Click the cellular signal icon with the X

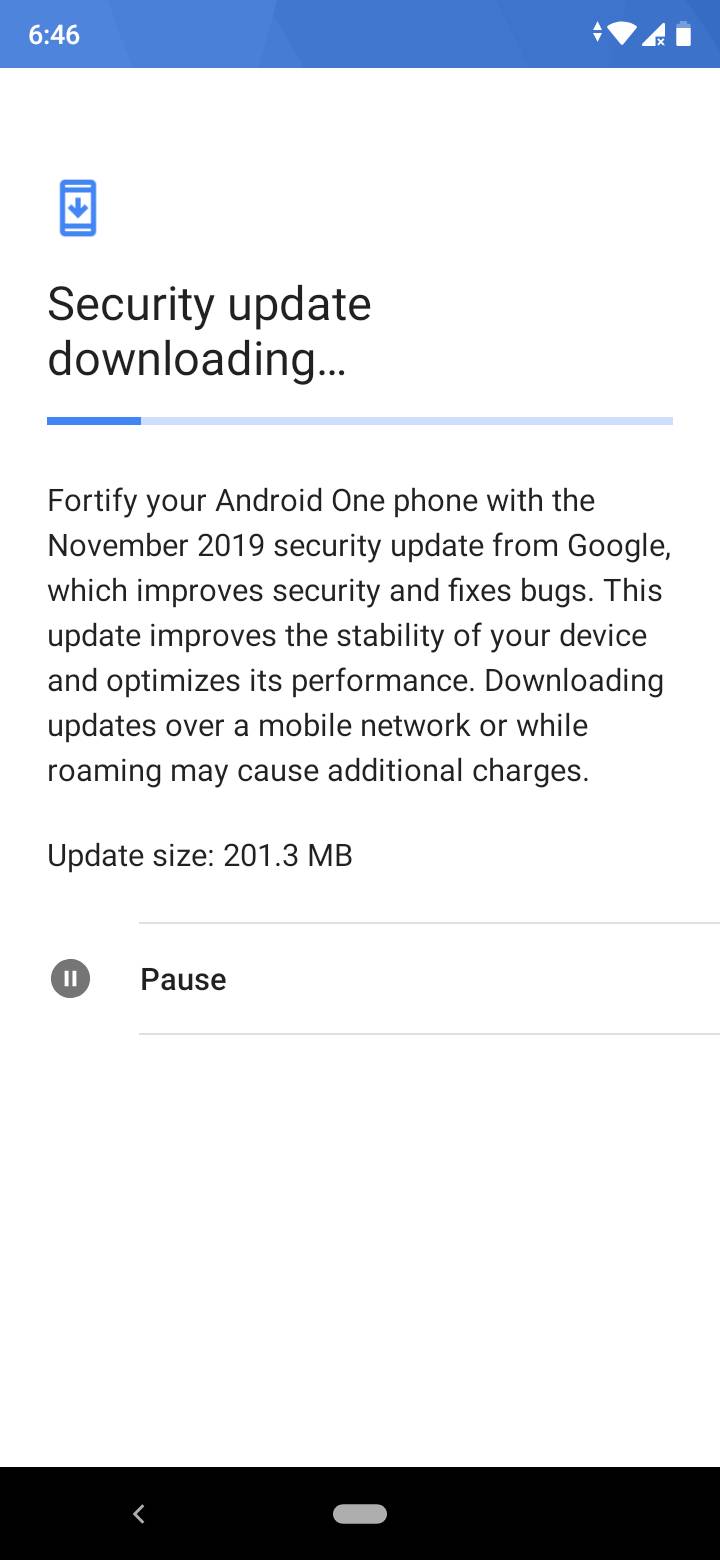(652, 34)
